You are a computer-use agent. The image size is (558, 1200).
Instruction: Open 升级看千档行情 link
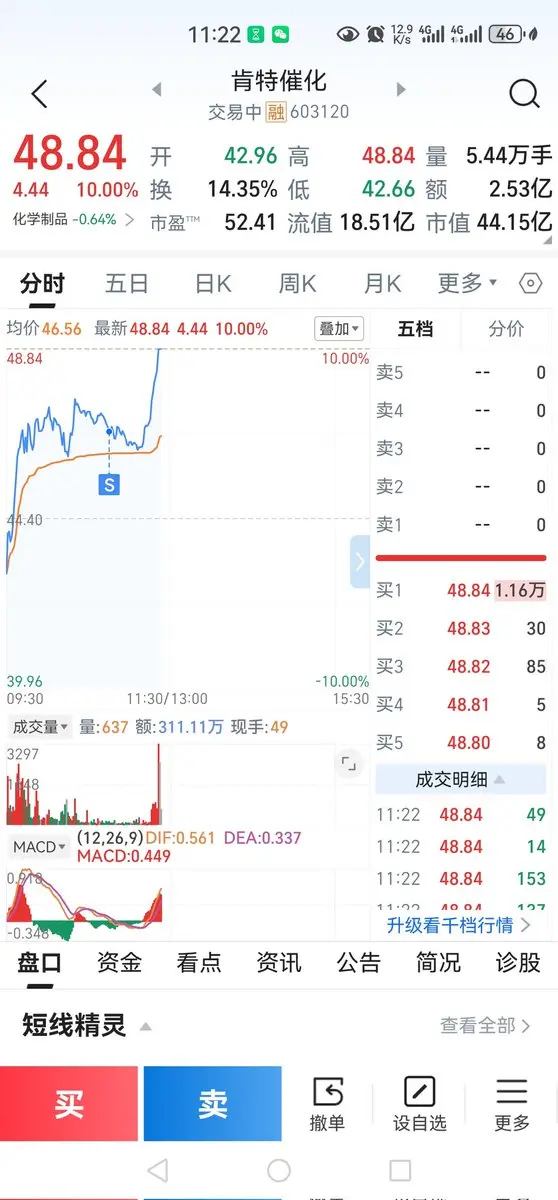[459, 925]
